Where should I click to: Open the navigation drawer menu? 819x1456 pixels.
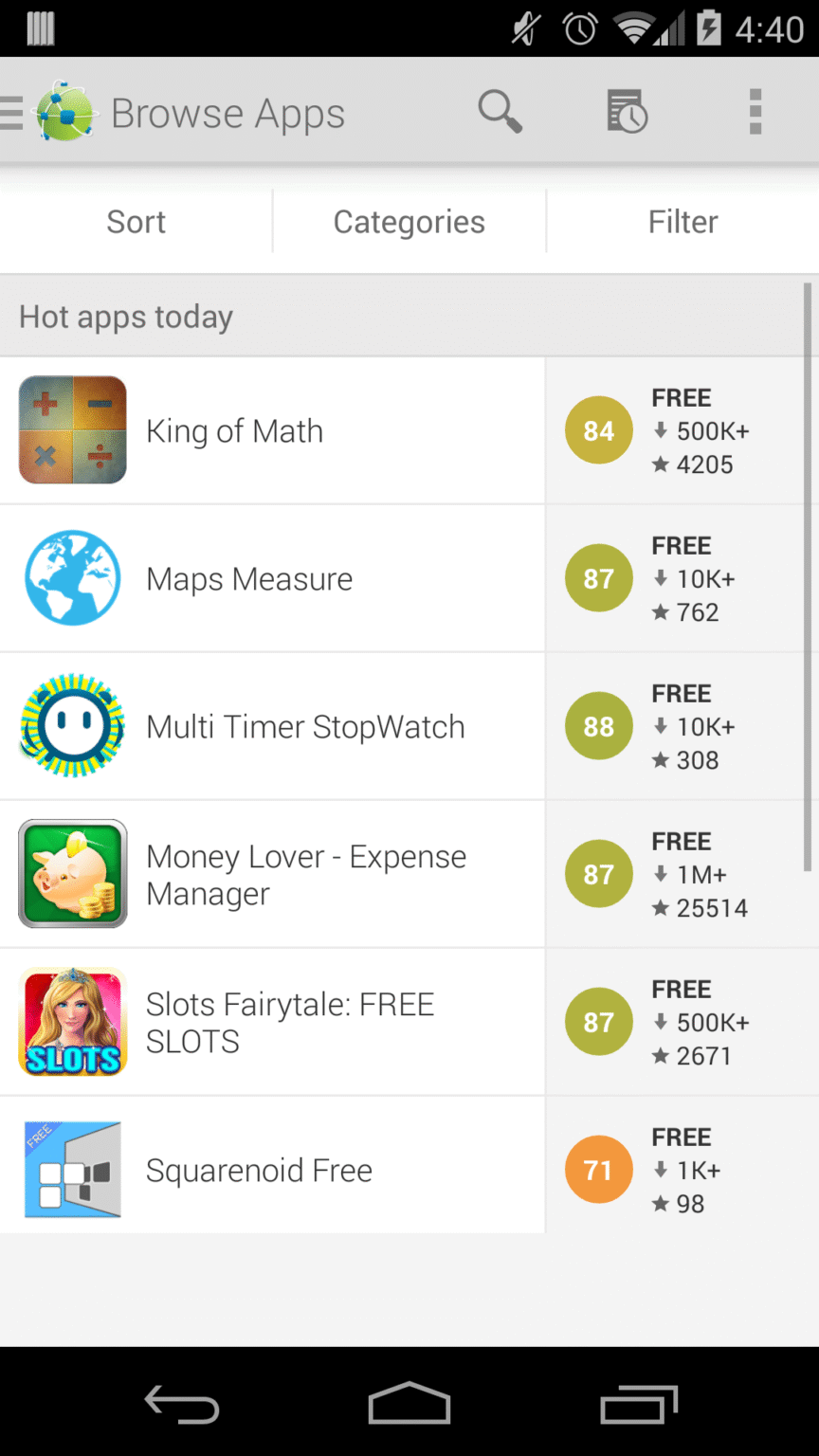click(12, 111)
